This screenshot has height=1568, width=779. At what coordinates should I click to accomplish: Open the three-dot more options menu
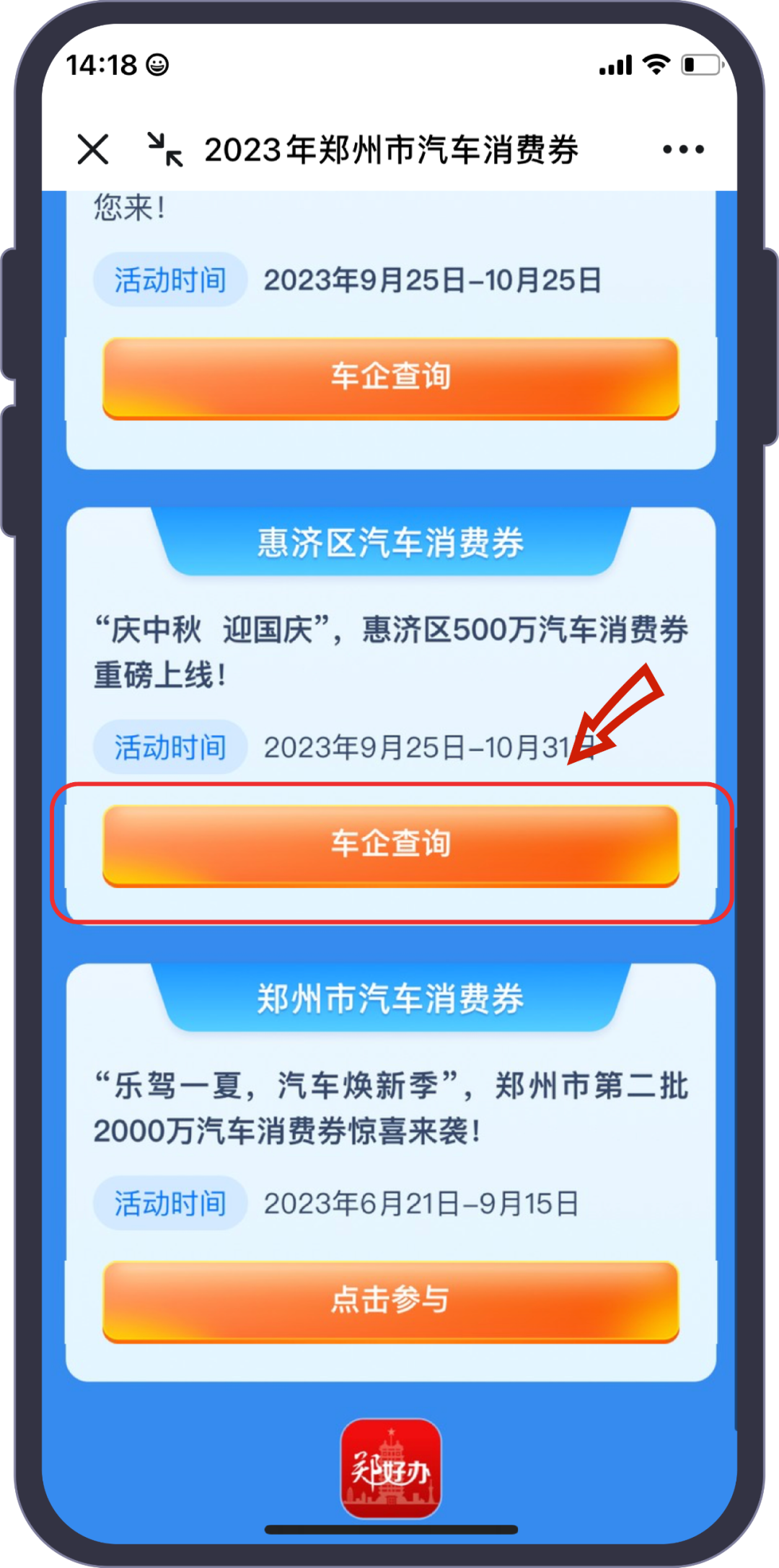(x=683, y=149)
